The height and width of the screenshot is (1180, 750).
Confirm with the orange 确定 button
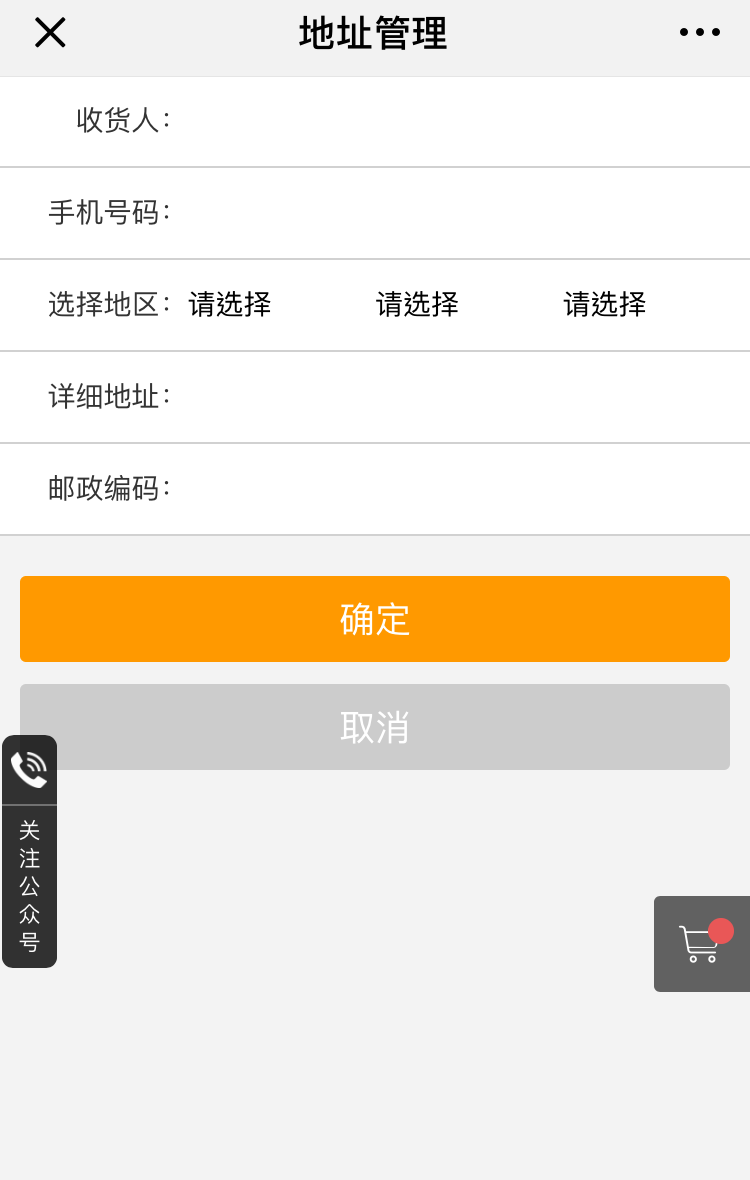[375, 619]
